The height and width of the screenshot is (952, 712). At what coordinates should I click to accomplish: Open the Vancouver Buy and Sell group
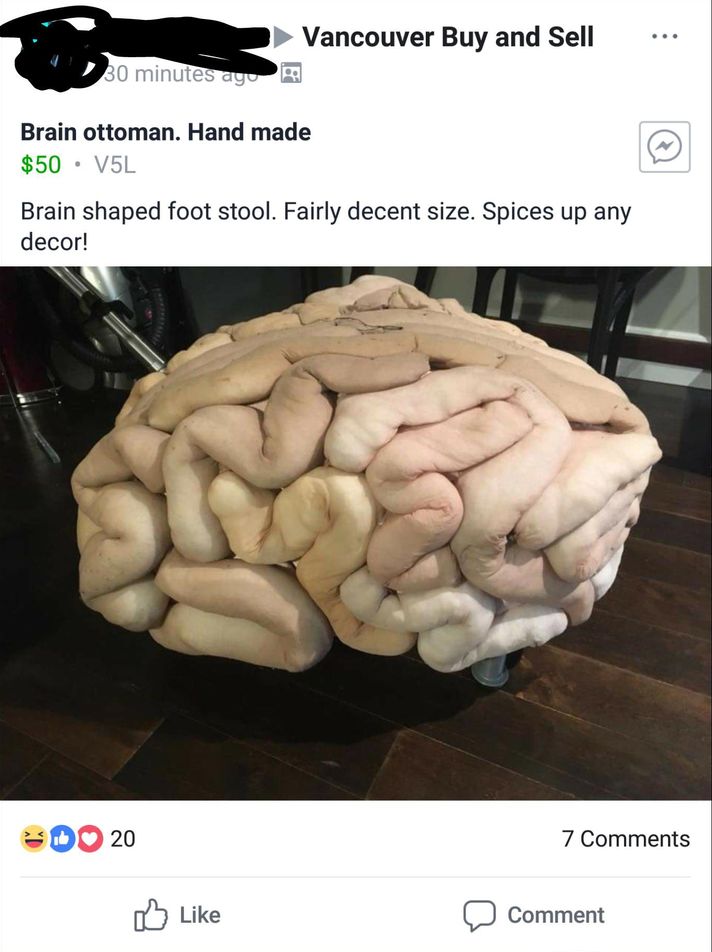click(447, 37)
